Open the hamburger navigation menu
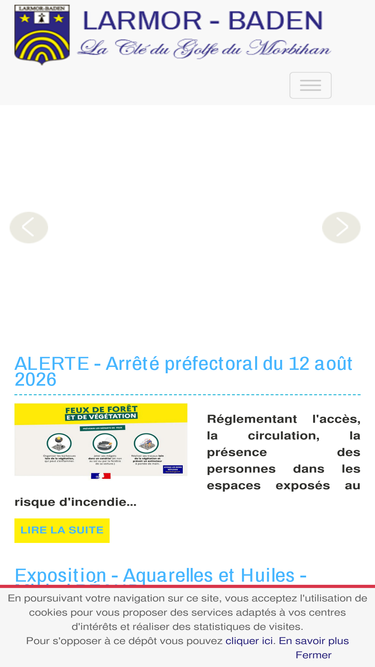 [310, 86]
